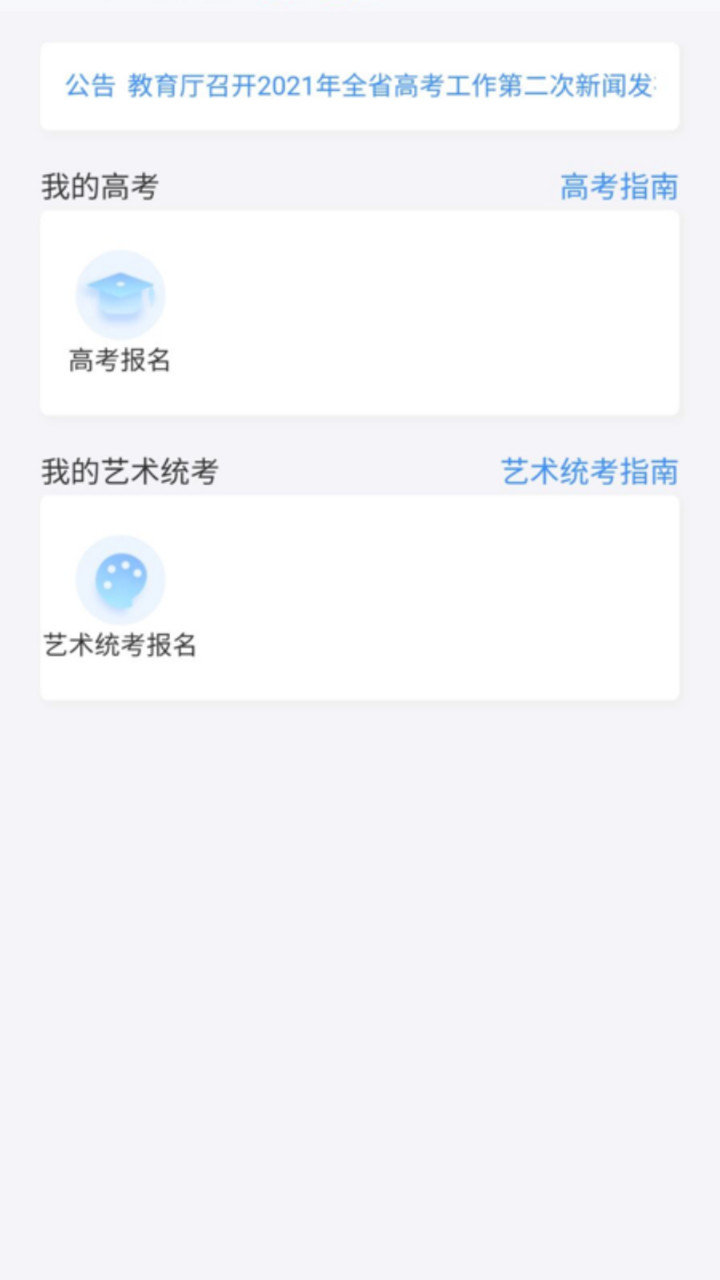
Task: Tap the 公告 announcement banner
Action: [x=360, y=85]
